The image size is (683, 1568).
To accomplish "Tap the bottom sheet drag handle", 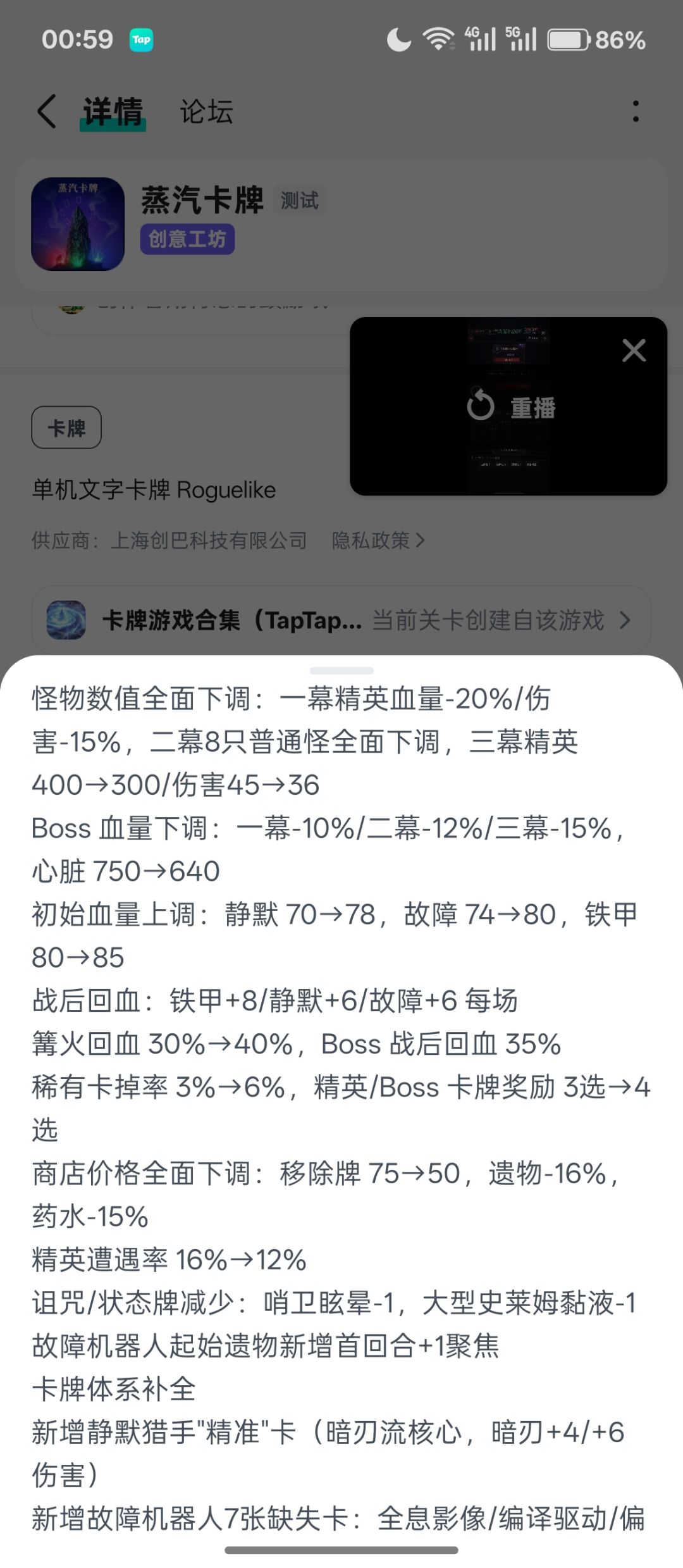I will [341, 670].
